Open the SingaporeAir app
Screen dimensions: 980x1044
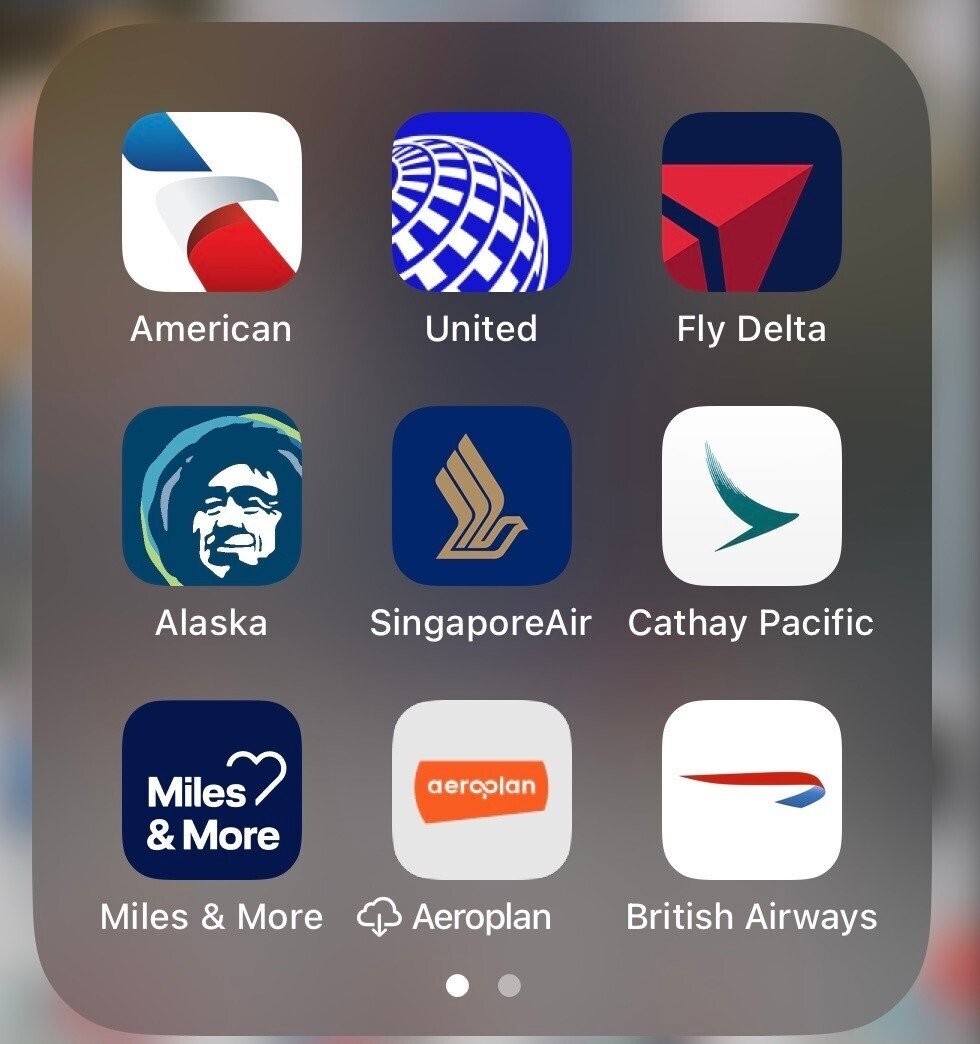[x=481, y=495]
